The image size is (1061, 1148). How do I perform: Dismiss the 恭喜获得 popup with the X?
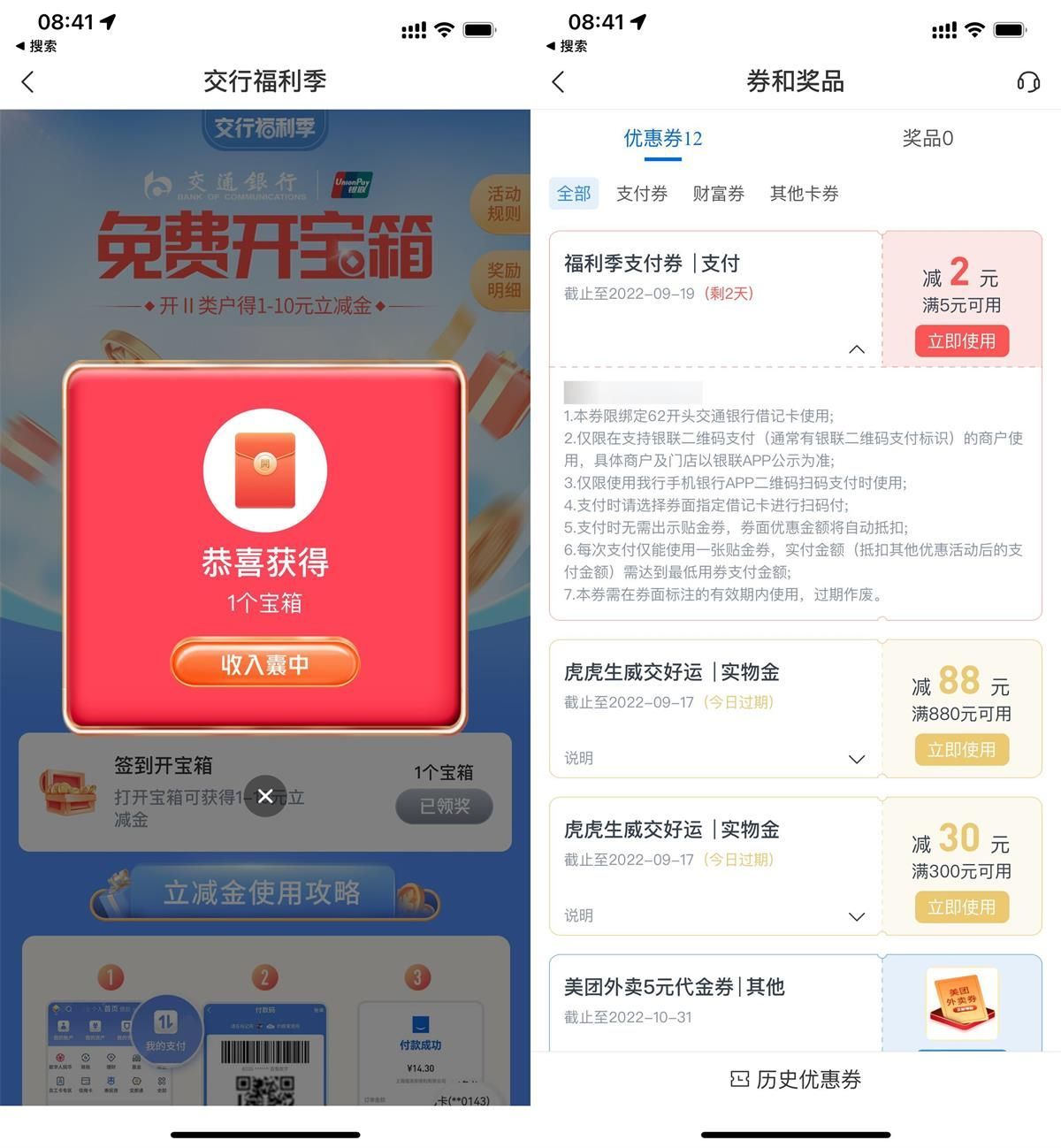click(265, 796)
